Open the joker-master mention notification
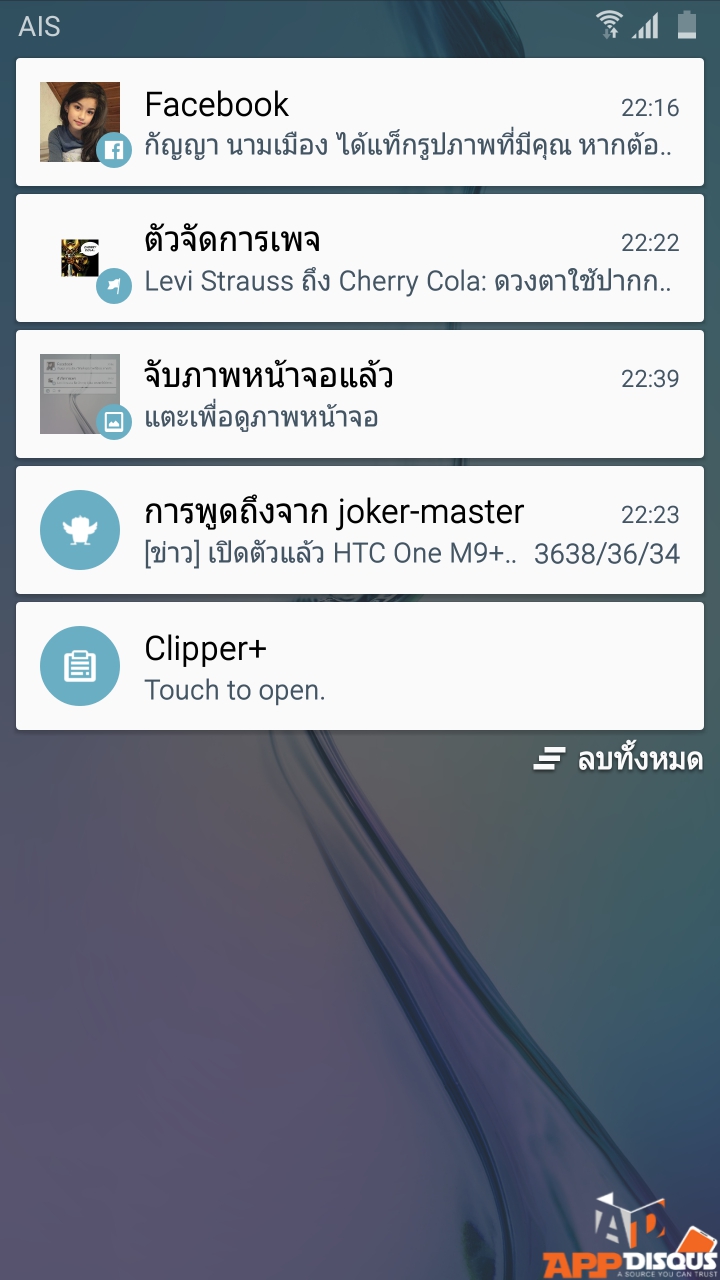 click(360, 530)
